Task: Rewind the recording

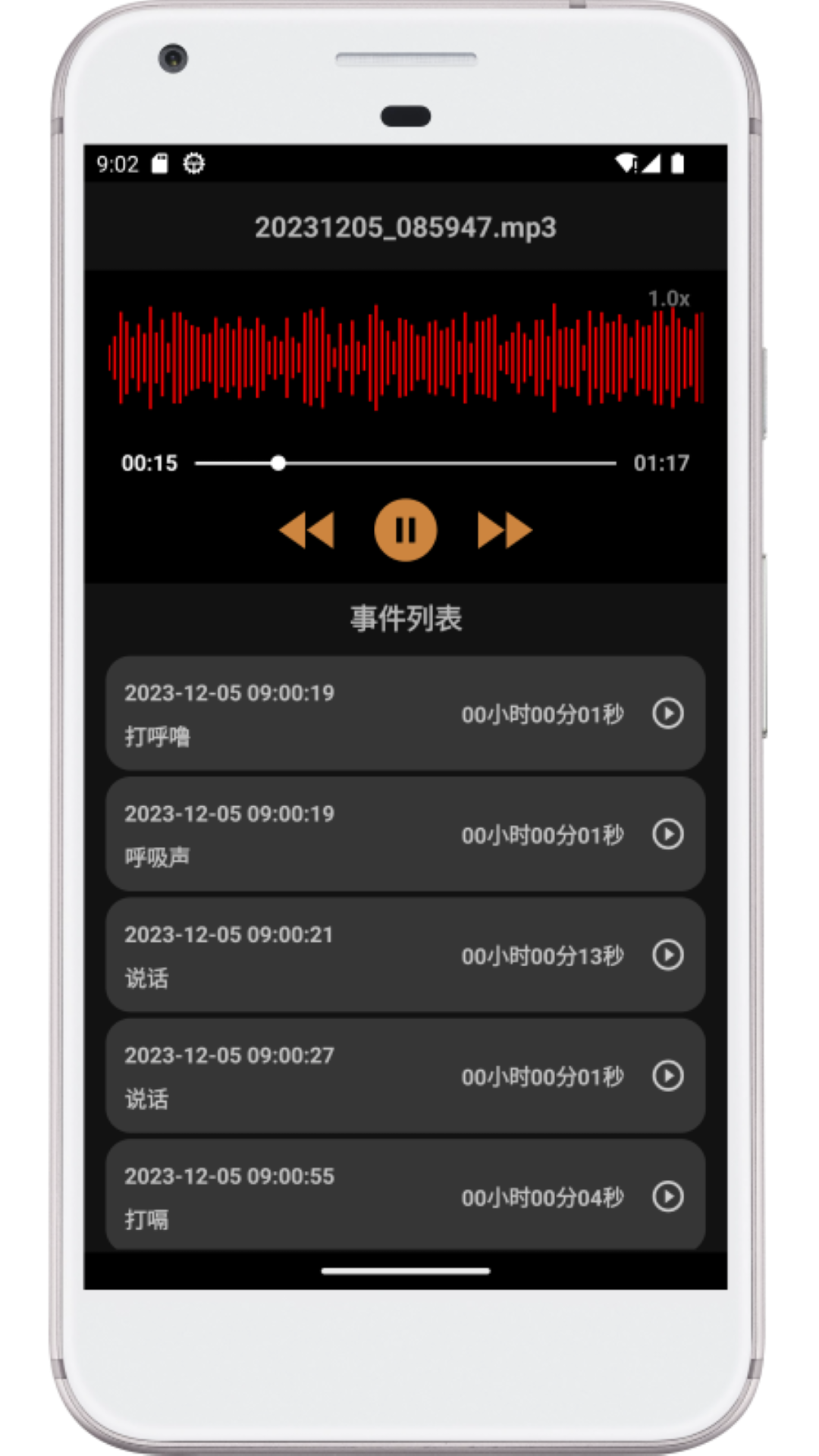Action: pyautogui.click(x=306, y=530)
